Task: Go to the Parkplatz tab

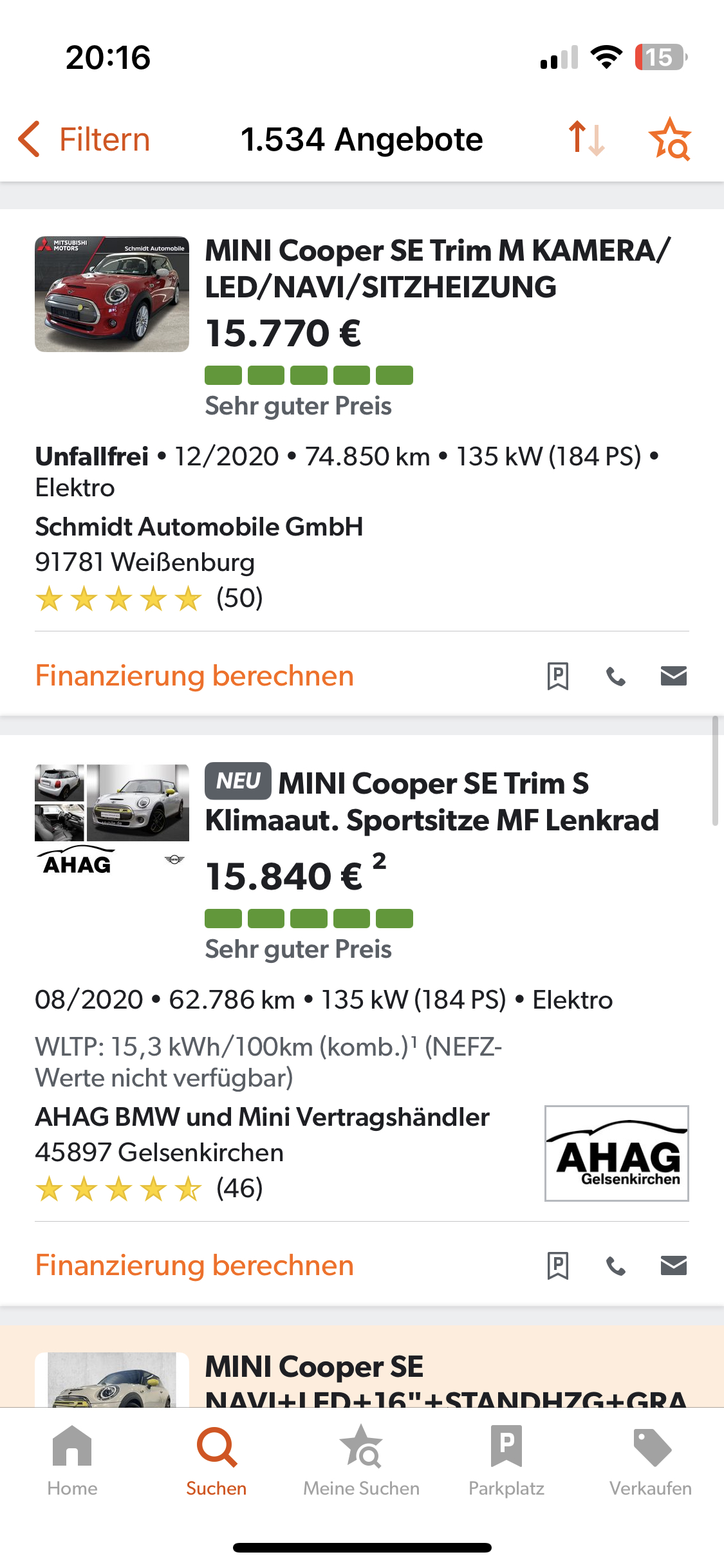Action: [506, 1461]
